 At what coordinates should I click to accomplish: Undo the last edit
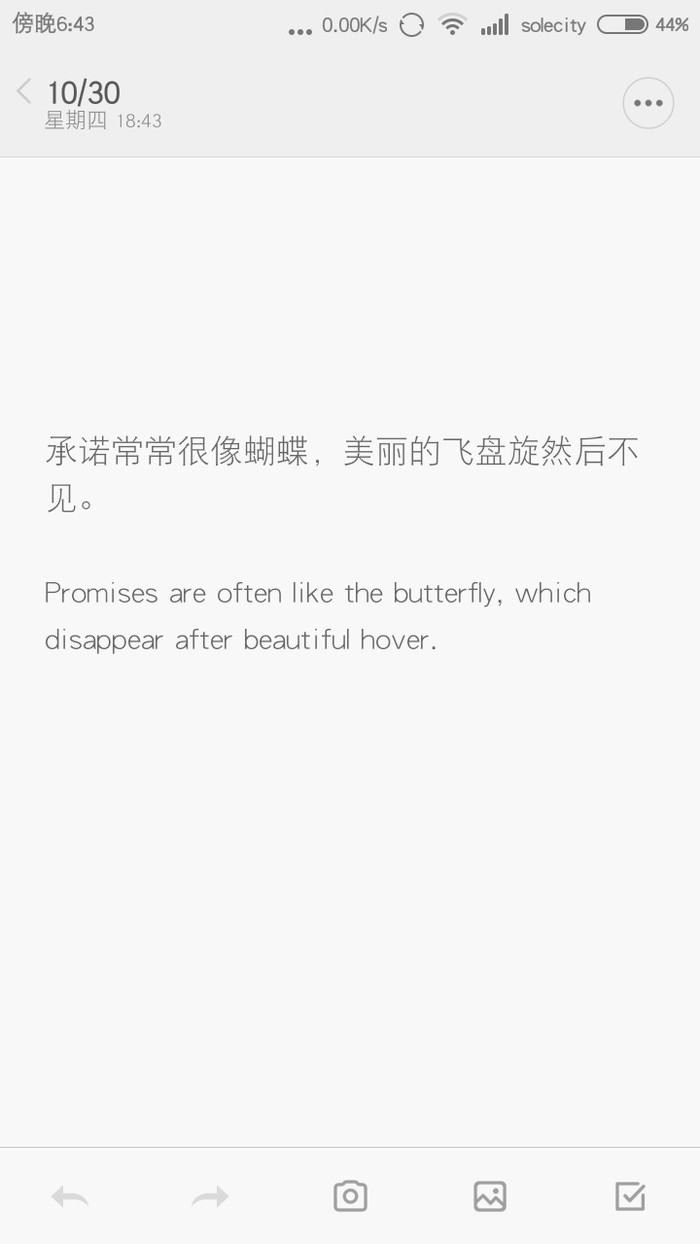(x=70, y=1196)
